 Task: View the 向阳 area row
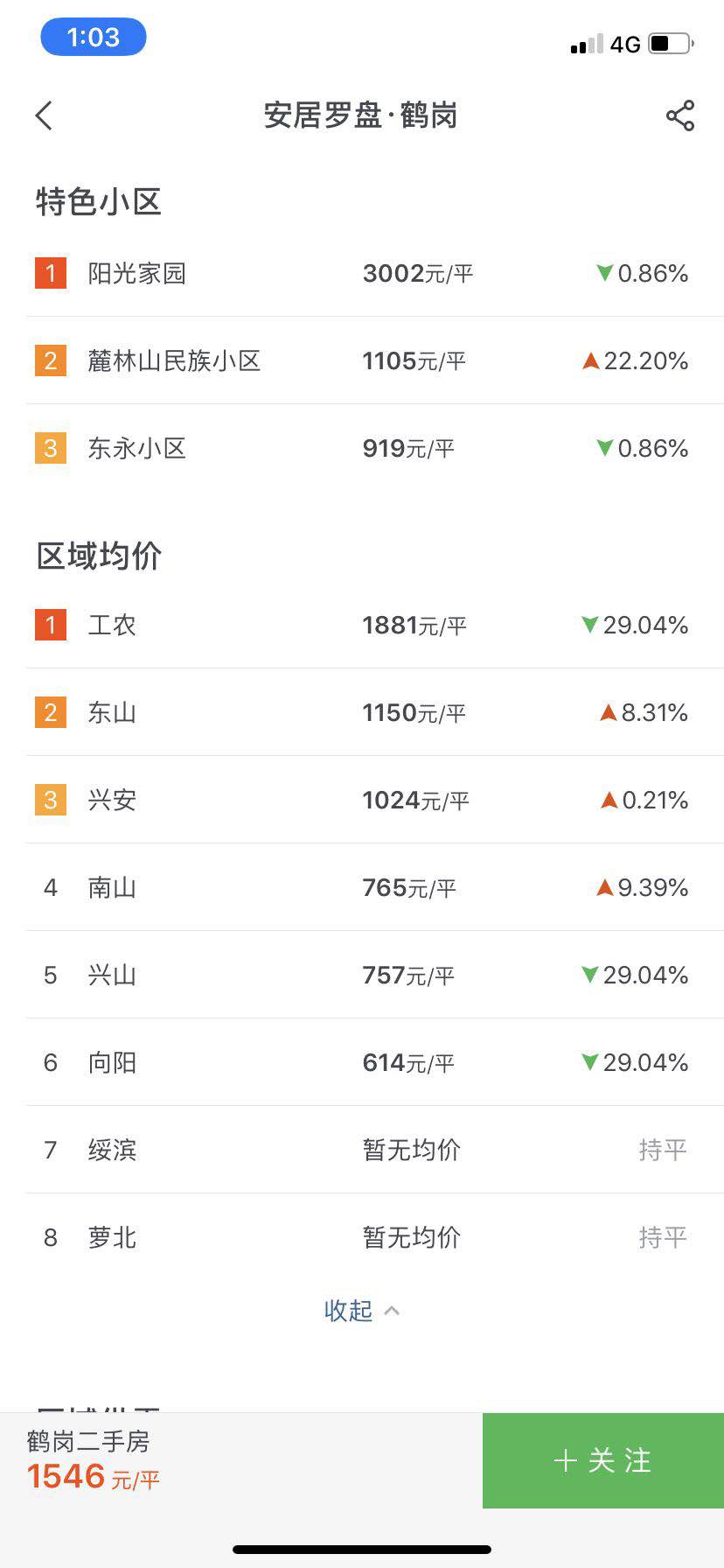[x=362, y=1062]
